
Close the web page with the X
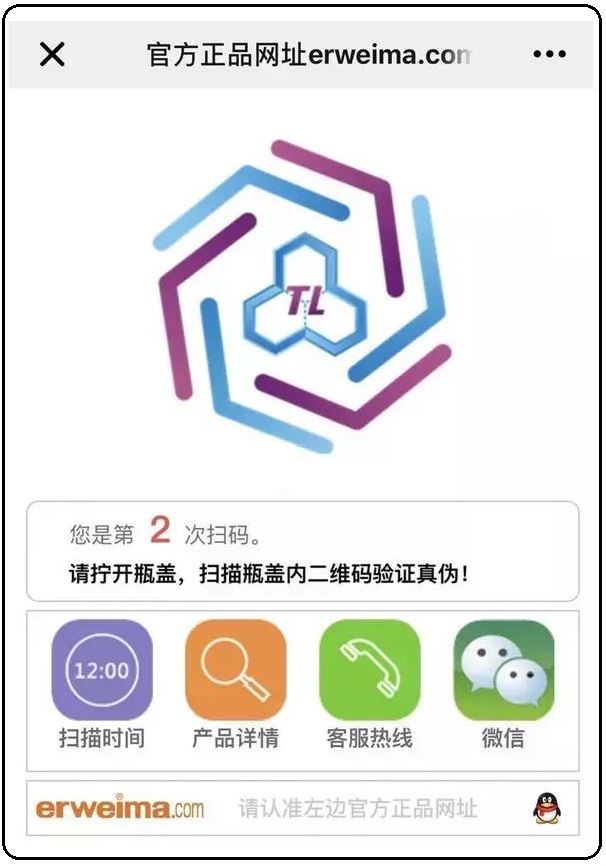point(52,54)
